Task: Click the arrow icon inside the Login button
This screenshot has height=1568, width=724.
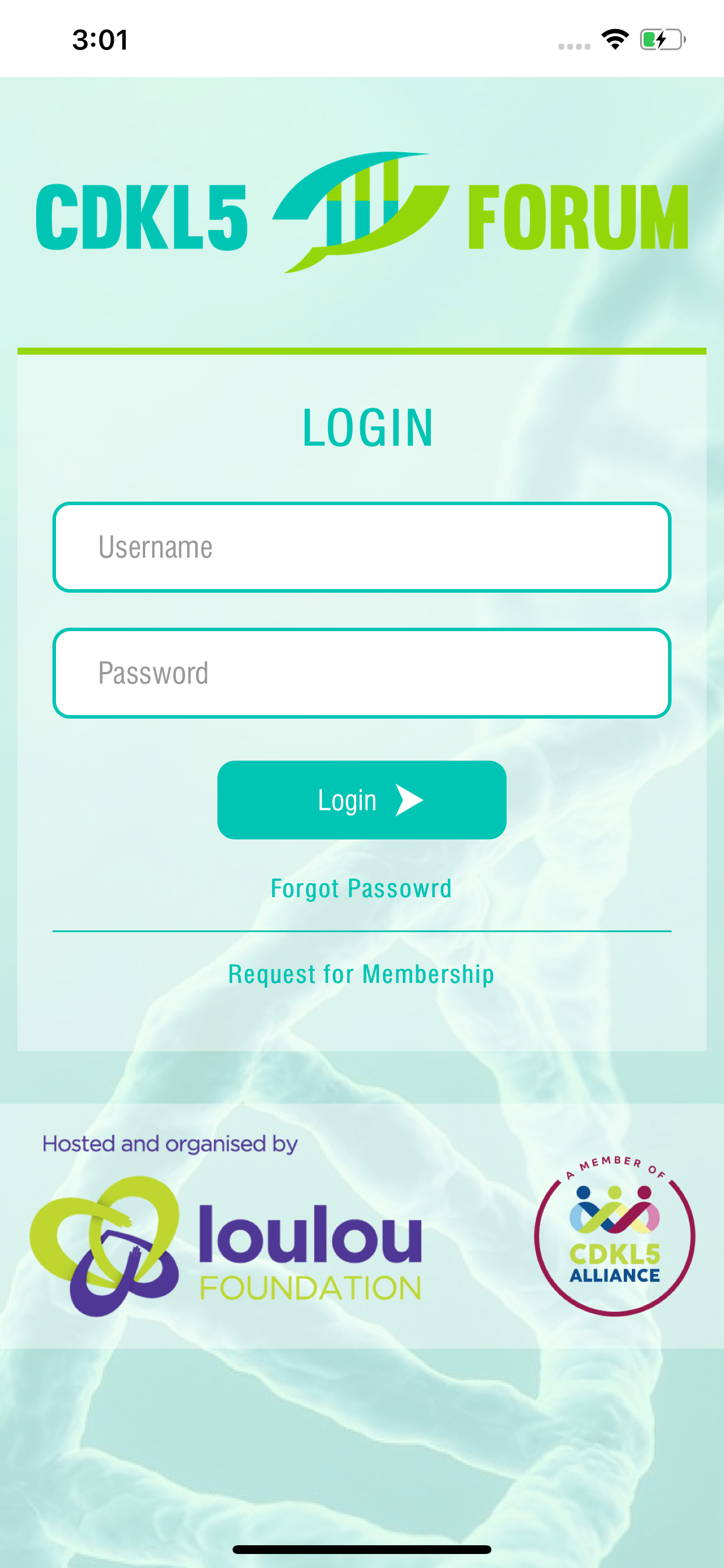Action: click(x=407, y=800)
